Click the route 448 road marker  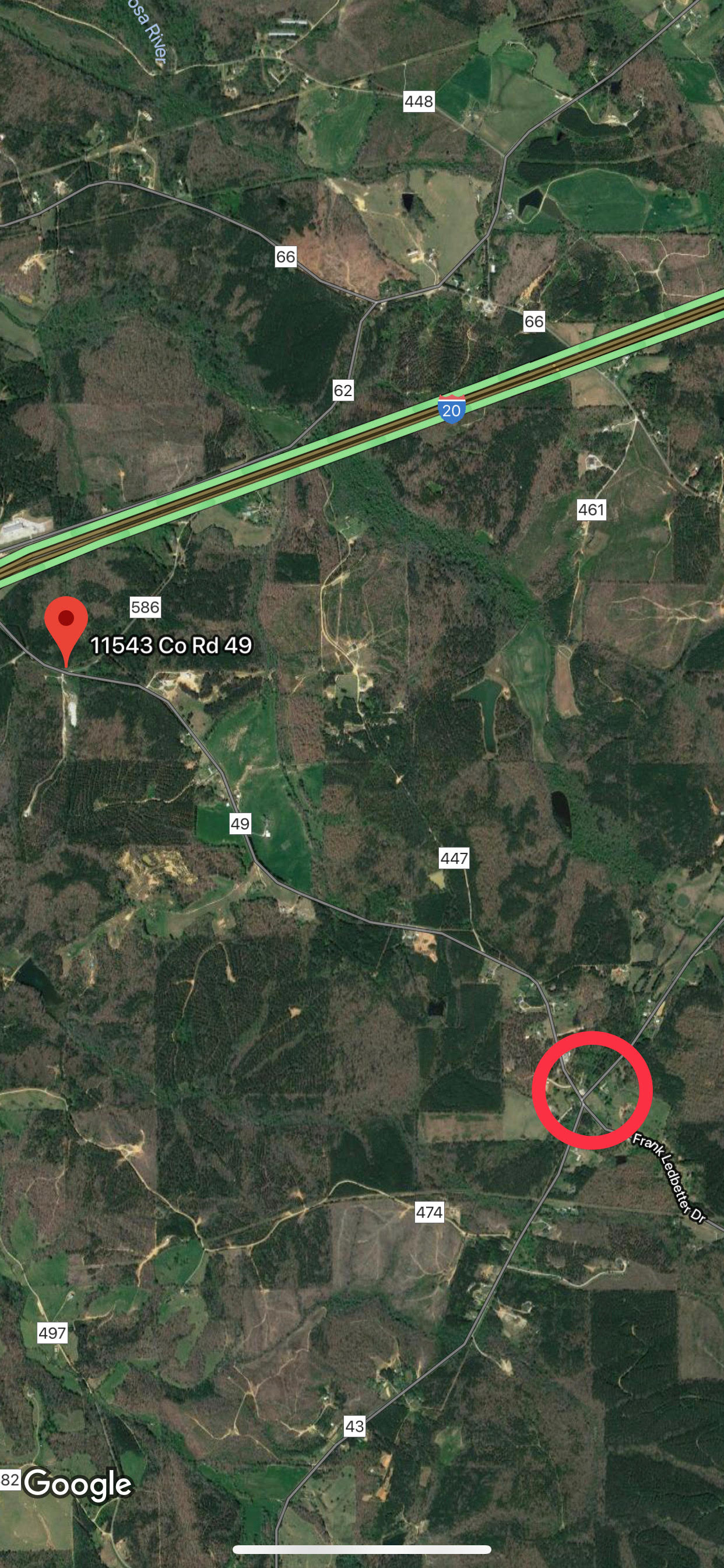[419, 101]
